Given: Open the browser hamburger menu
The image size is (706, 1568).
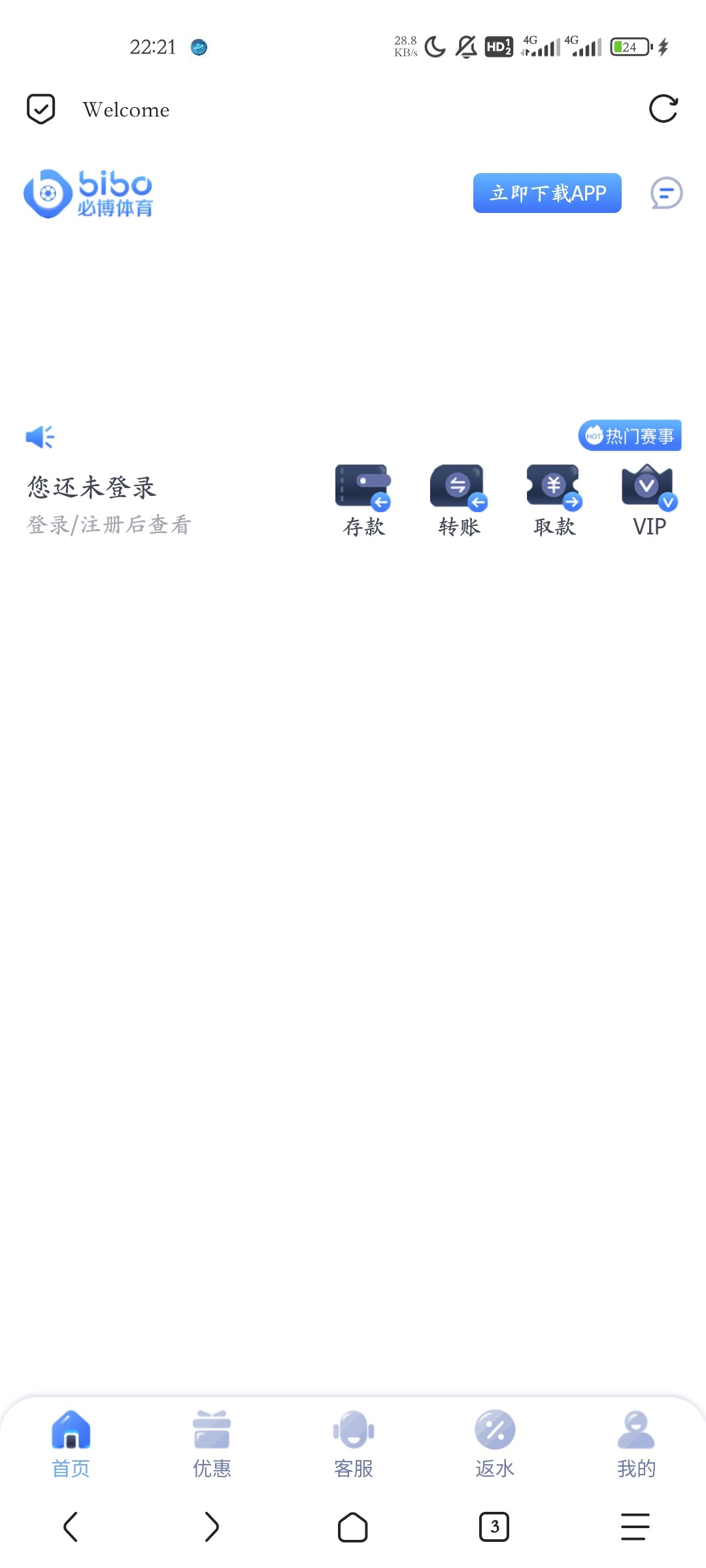Looking at the screenshot, I should coord(635,1527).
